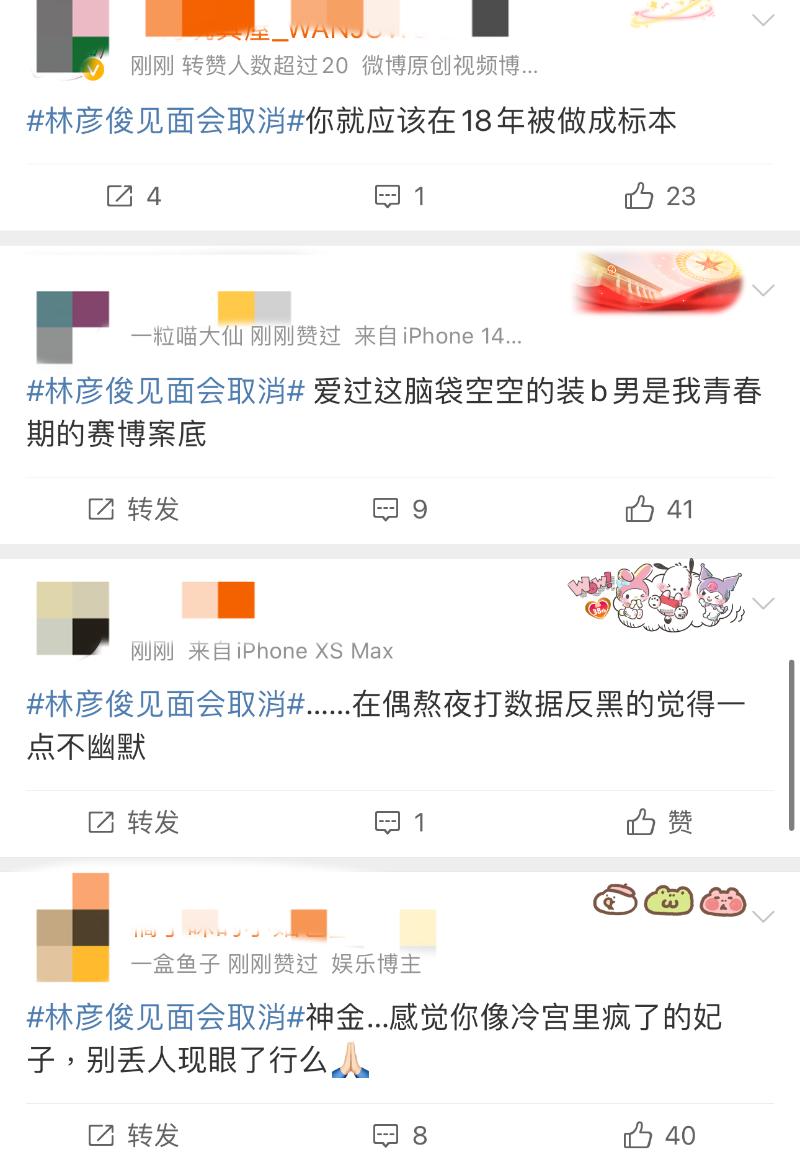Viewport: 800px width, 1165px height.
Task: Open avatar of the iPhone XS Max poster
Action: point(72,619)
